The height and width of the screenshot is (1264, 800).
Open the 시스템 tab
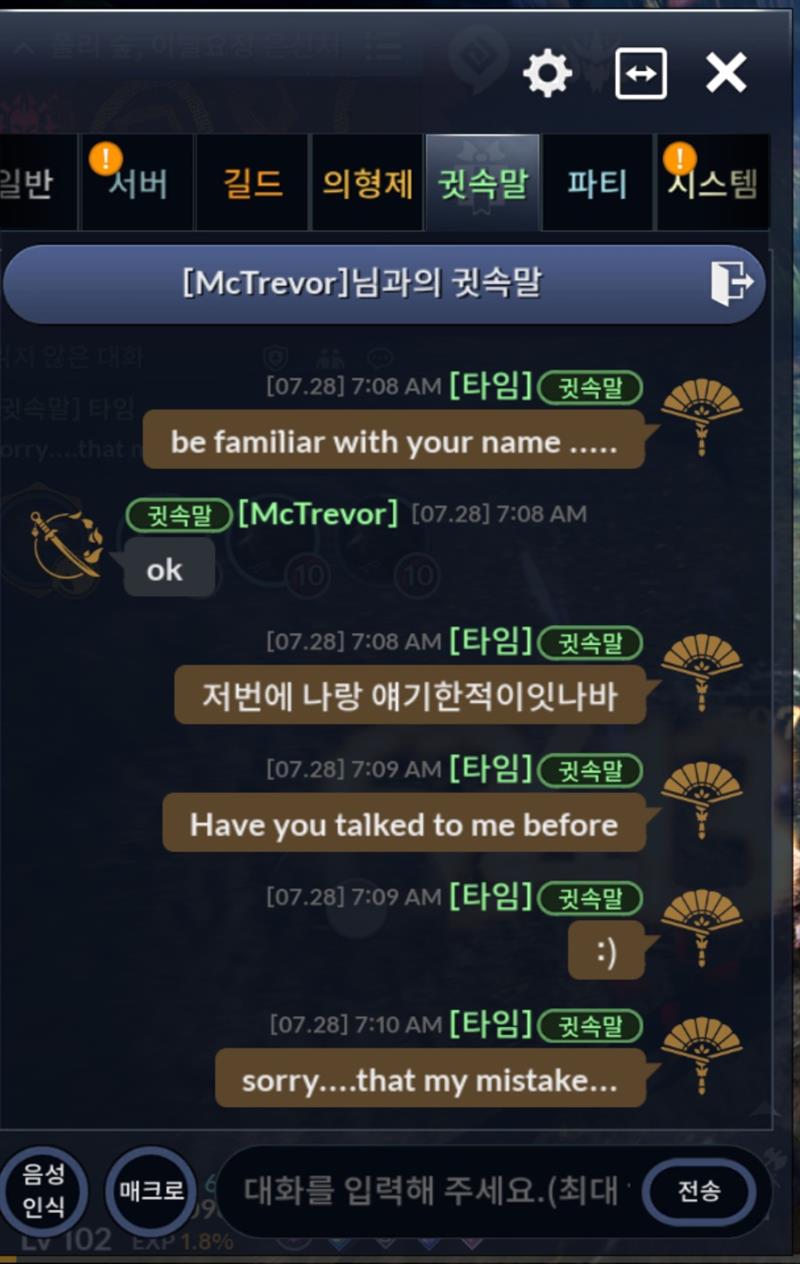coord(713,184)
